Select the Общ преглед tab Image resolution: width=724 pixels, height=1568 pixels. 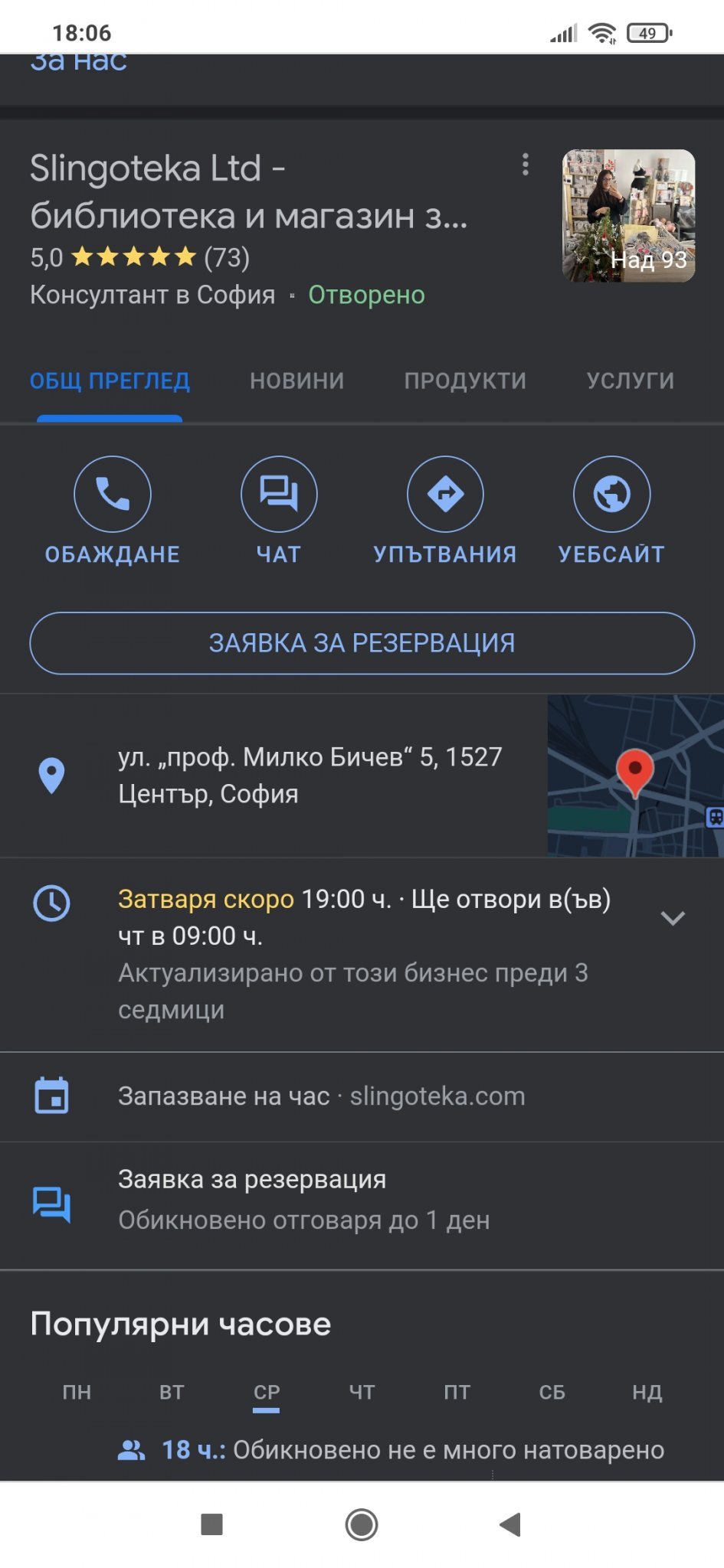tap(110, 381)
